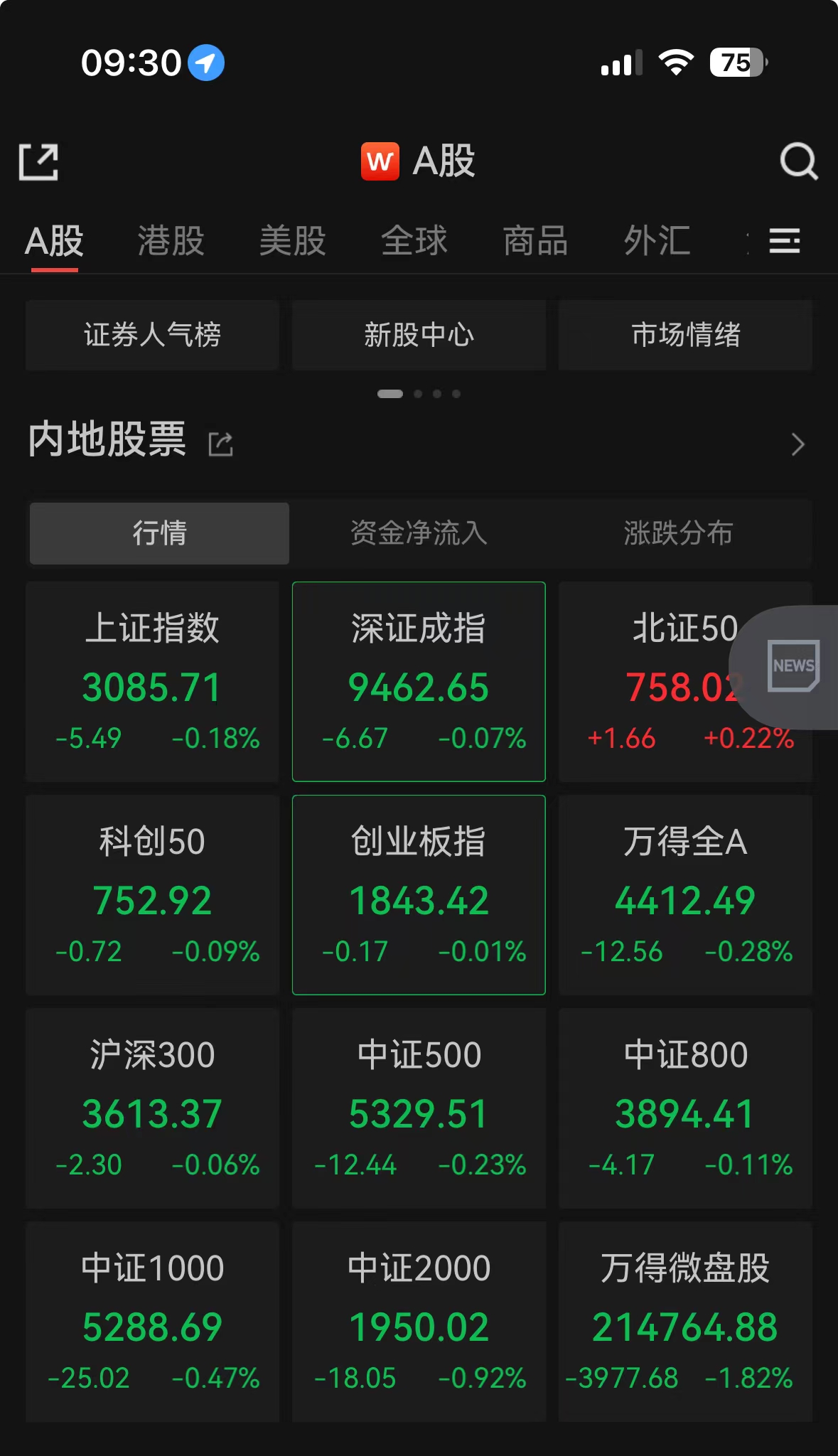Screen dimensions: 838x1456
Task: Tap the floating NEWS icon
Action: [794, 667]
